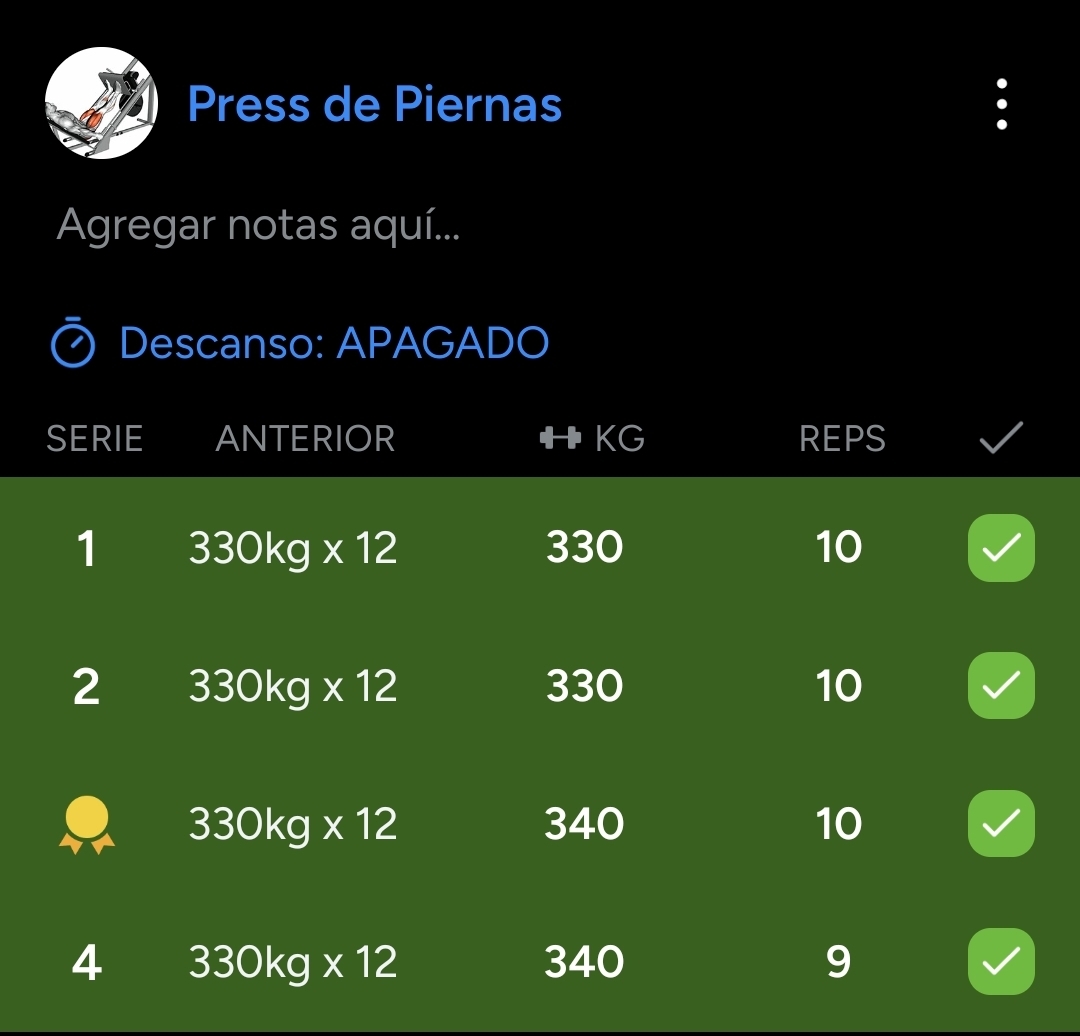Image resolution: width=1080 pixels, height=1036 pixels.
Task: Edit the 330 kg weight of set 2
Action: [x=585, y=686]
